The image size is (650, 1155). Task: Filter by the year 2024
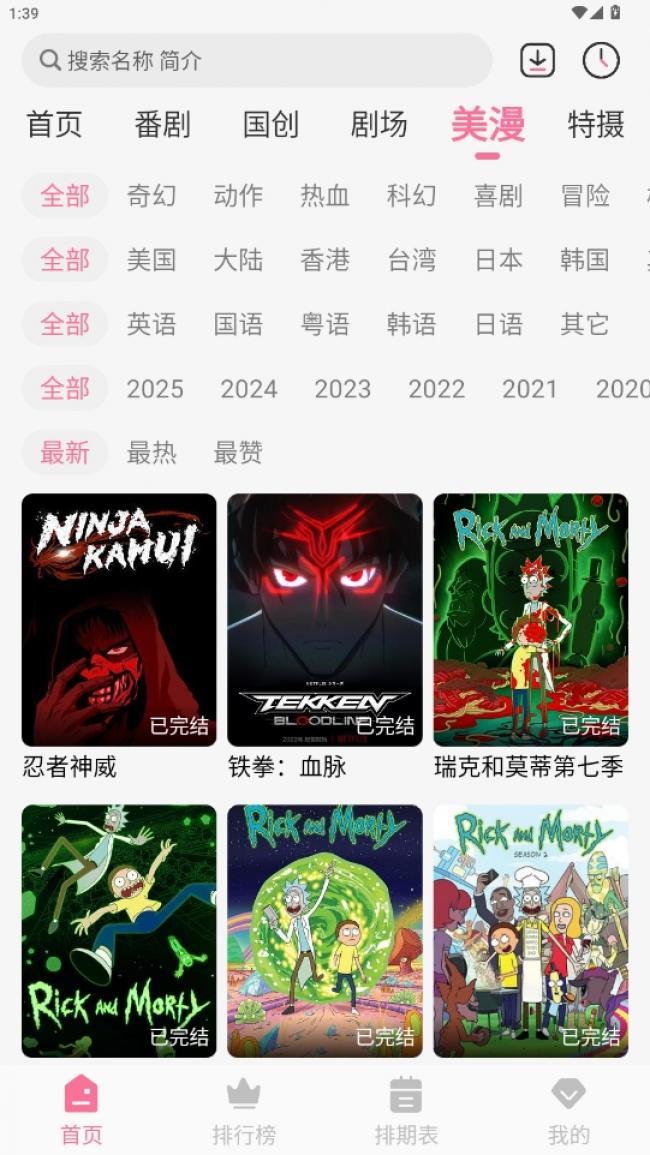pos(248,389)
